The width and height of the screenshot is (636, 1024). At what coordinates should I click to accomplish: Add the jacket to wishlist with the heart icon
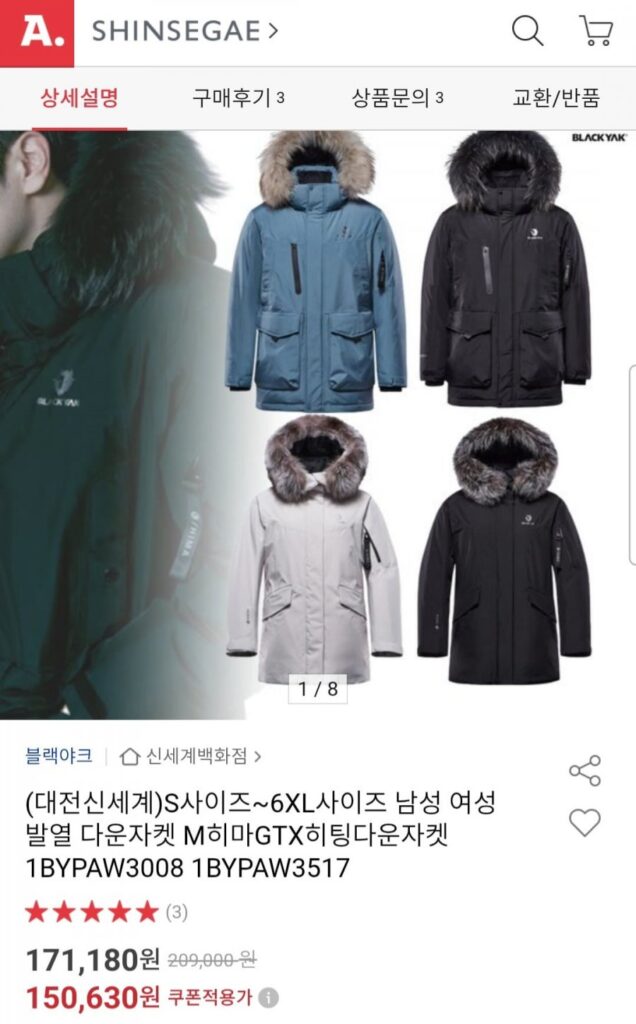(x=585, y=822)
